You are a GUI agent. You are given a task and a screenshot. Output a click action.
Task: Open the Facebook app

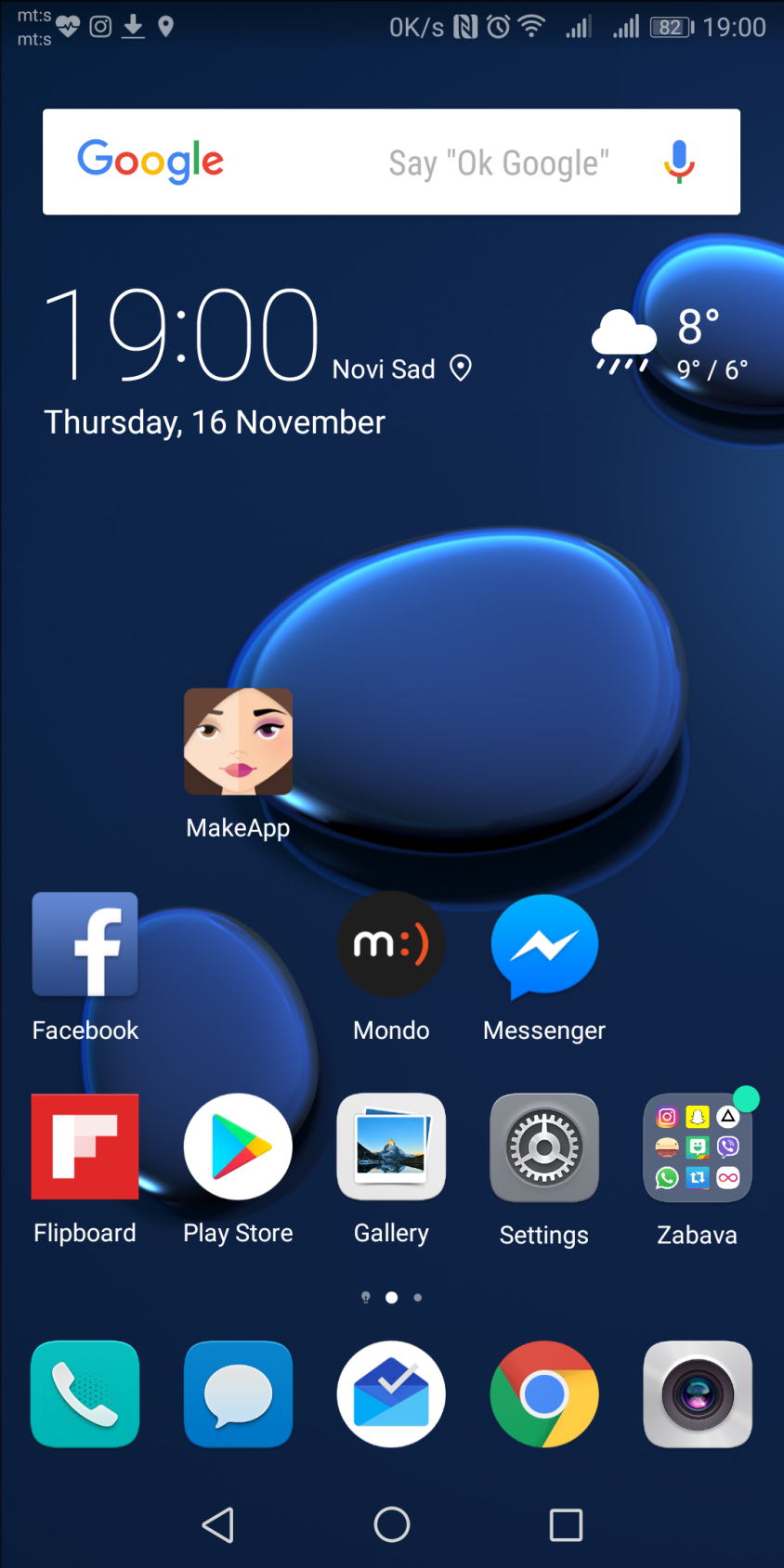(85, 945)
